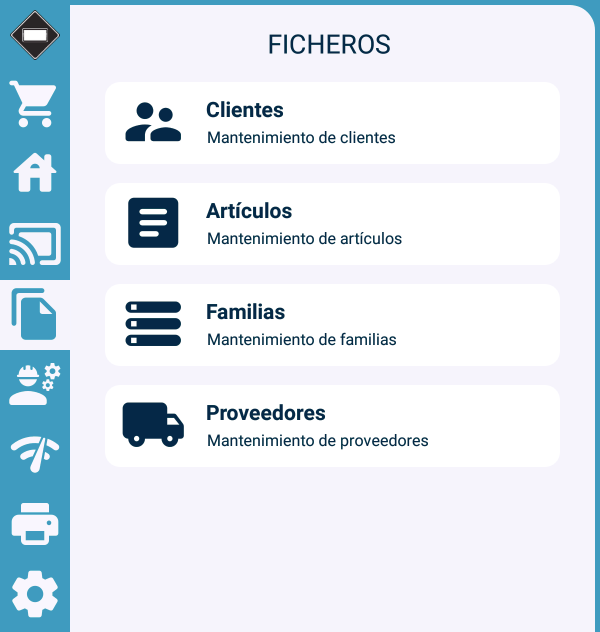Open Proveedores maintenance

click(x=332, y=426)
